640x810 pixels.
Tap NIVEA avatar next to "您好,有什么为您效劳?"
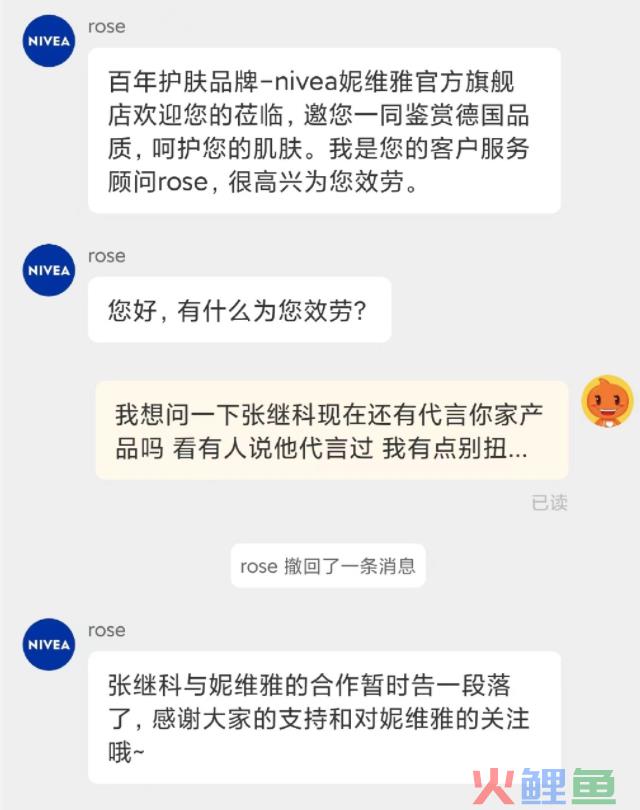48,270
